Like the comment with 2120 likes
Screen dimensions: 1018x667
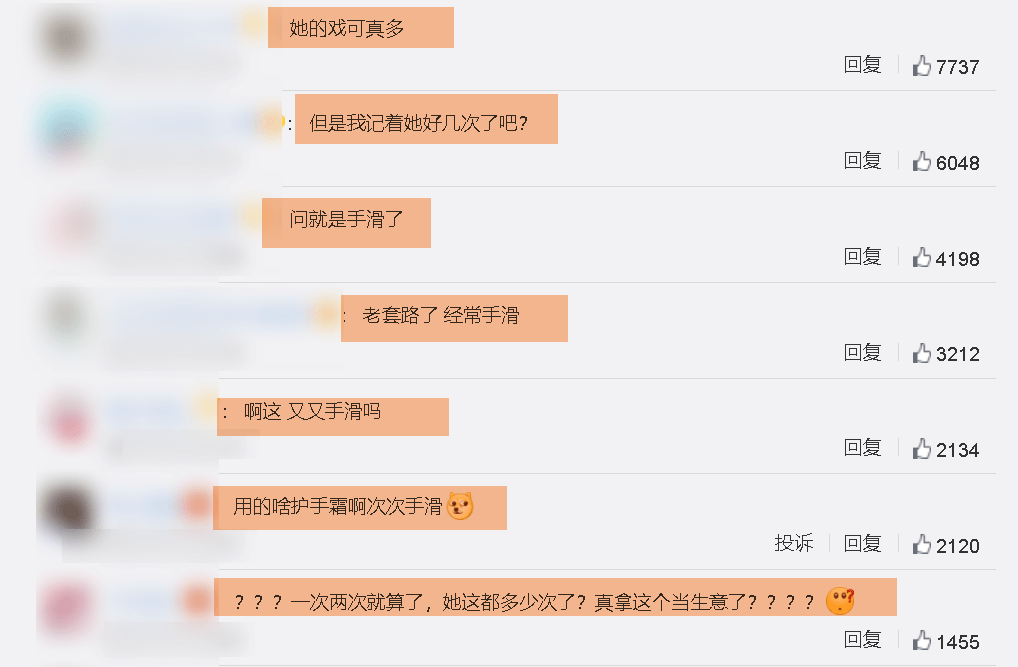922,544
